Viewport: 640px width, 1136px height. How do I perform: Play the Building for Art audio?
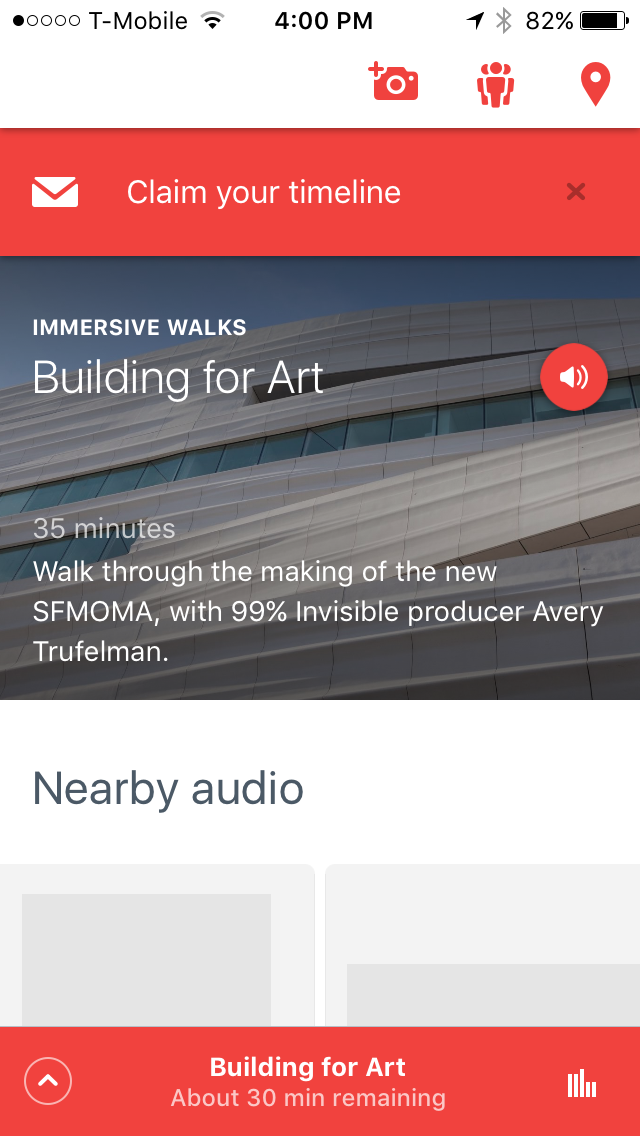coord(573,377)
